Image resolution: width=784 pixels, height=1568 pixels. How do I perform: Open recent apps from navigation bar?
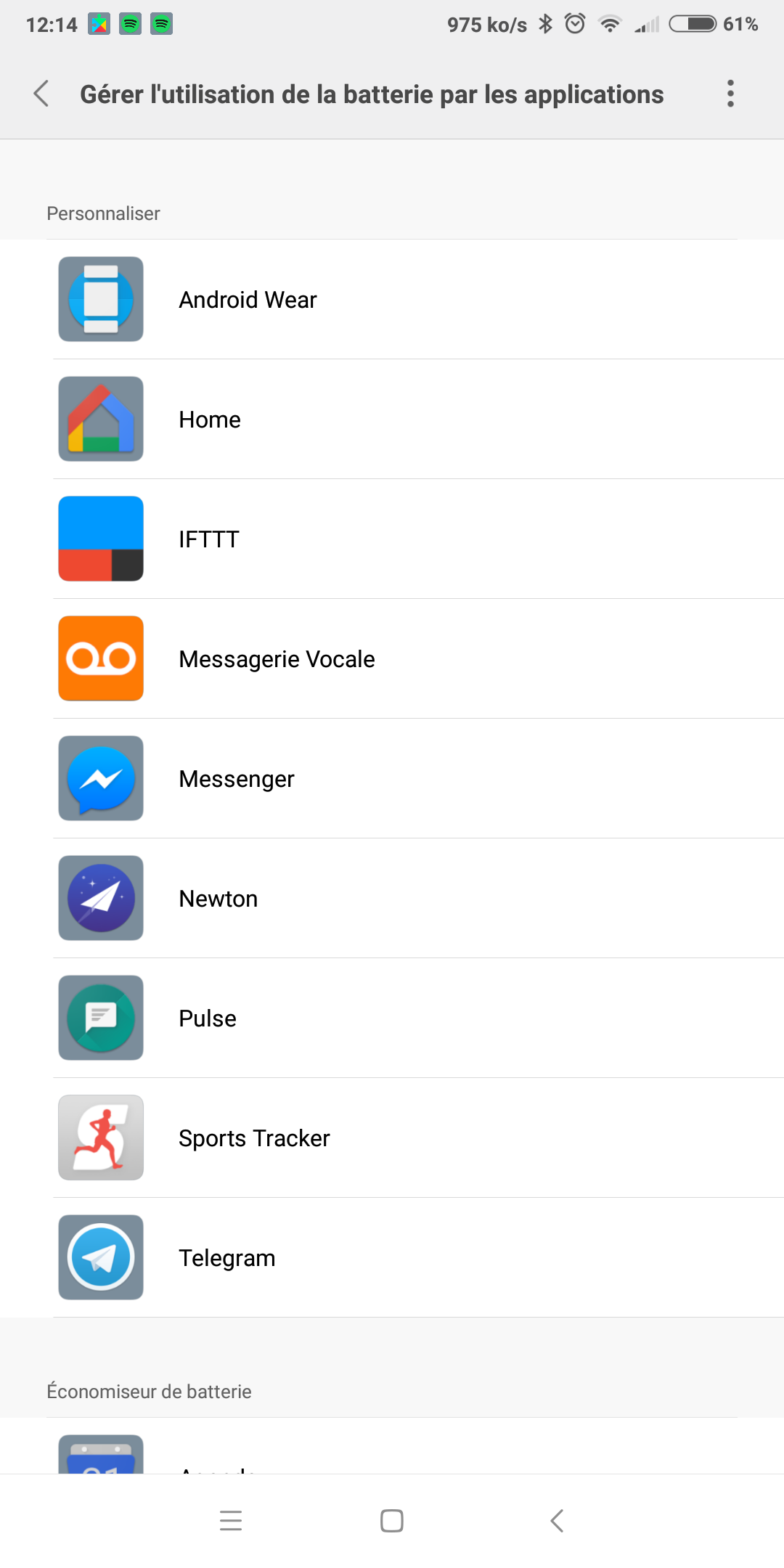point(231,1520)
